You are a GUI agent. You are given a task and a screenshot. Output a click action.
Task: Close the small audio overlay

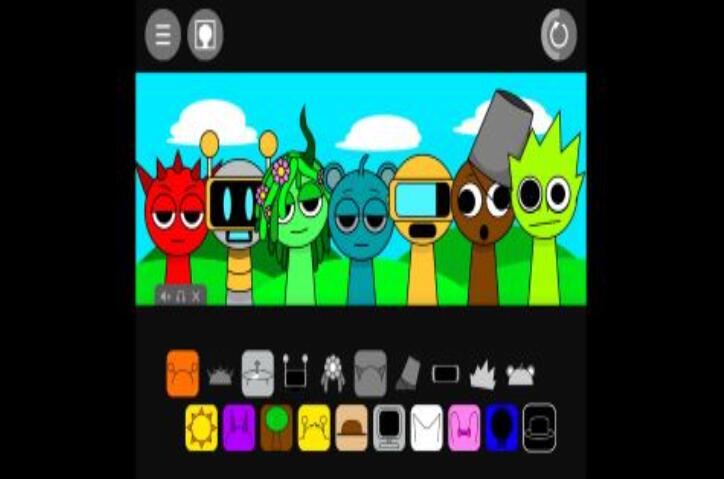(196, 296)
